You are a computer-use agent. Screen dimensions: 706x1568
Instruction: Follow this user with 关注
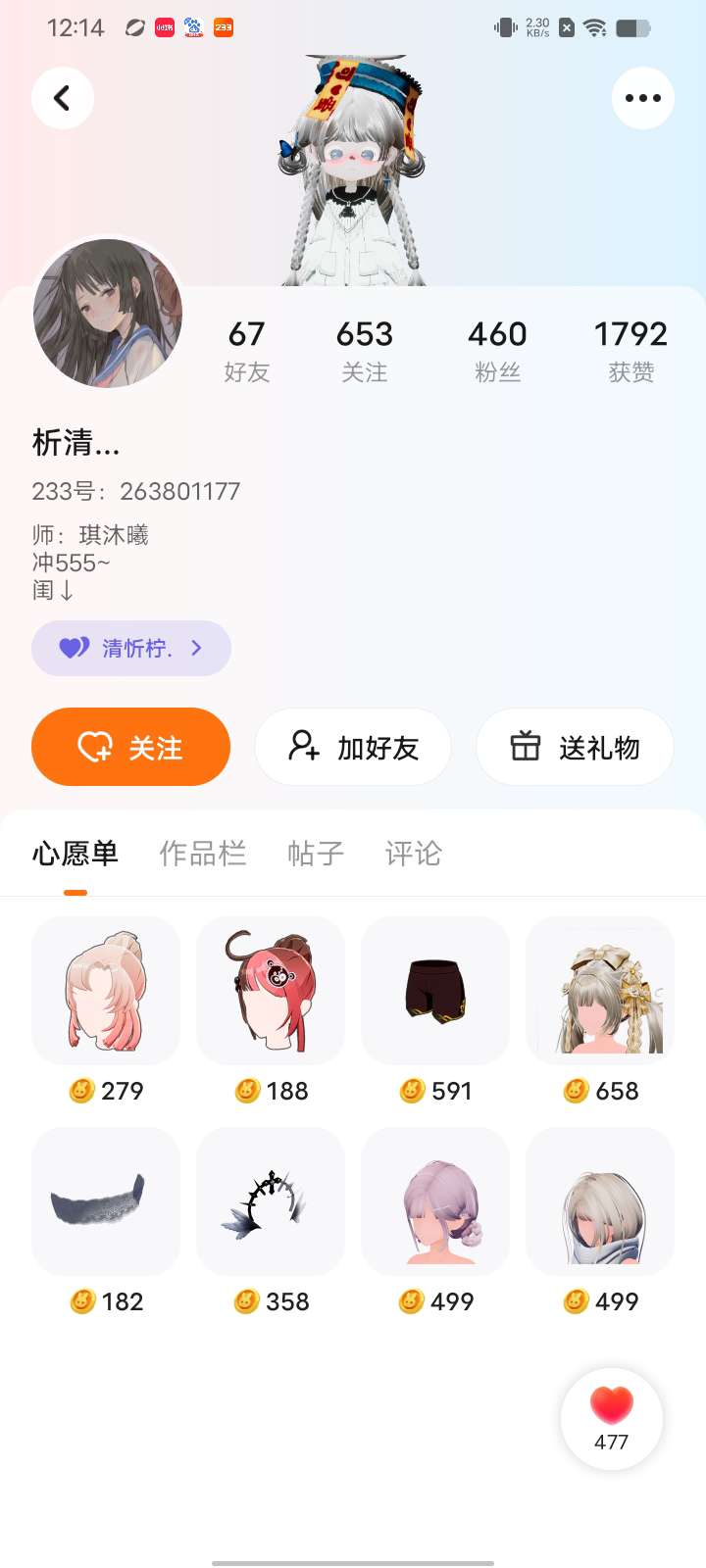click(x=130, y=747)
